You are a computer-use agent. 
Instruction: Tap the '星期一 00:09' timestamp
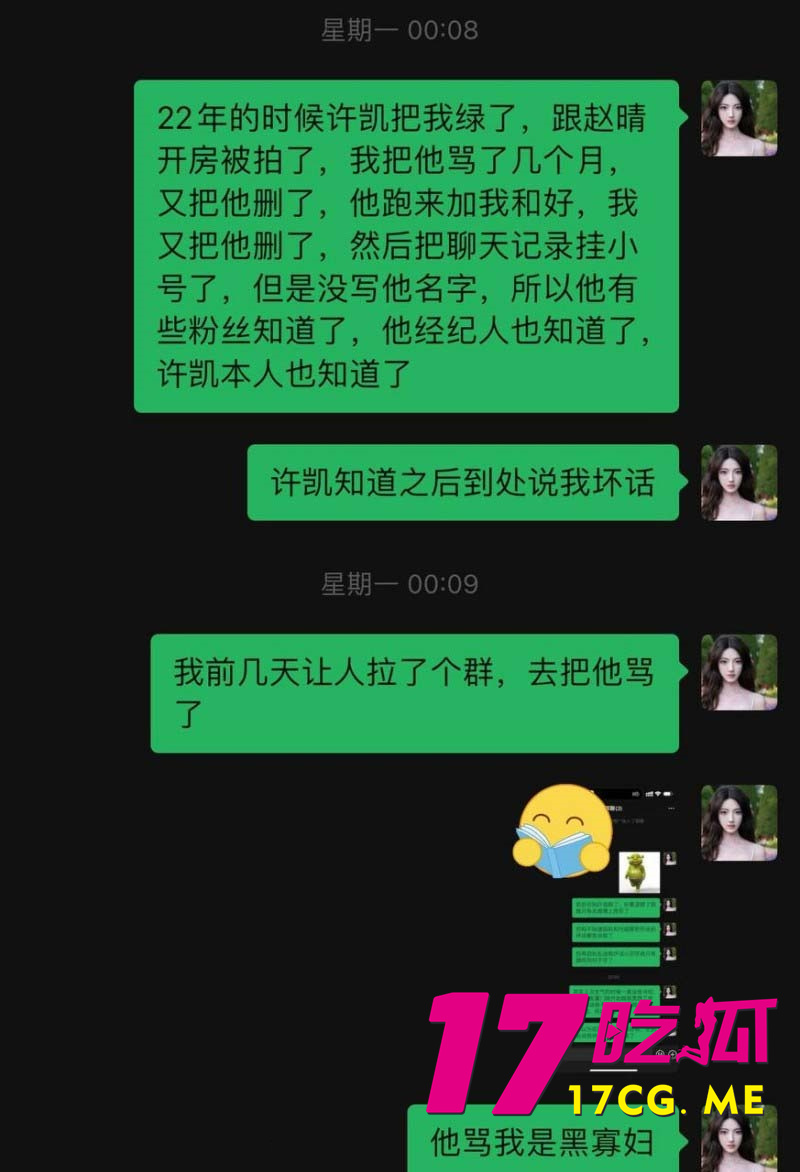click(x=400, y=583)
